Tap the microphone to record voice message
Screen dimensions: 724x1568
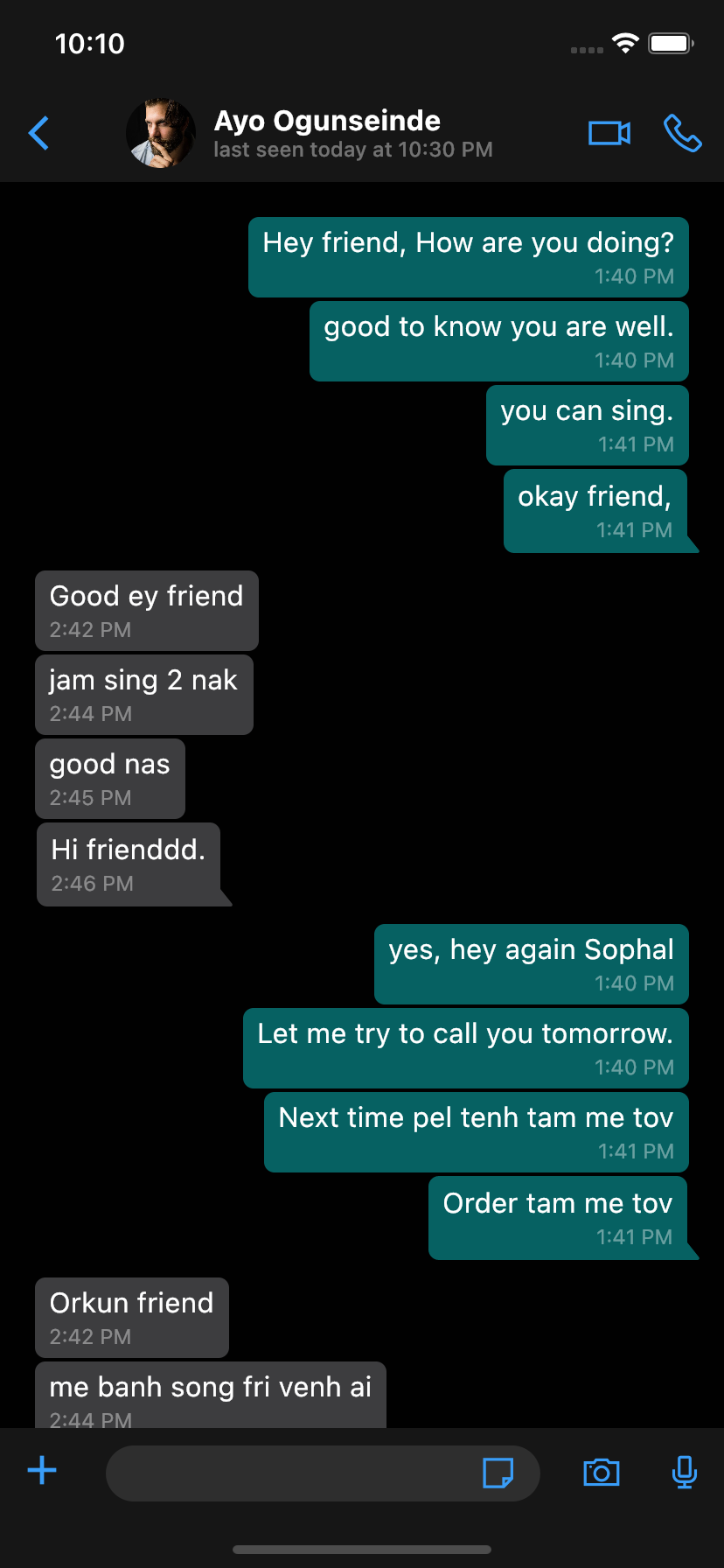685,1472
